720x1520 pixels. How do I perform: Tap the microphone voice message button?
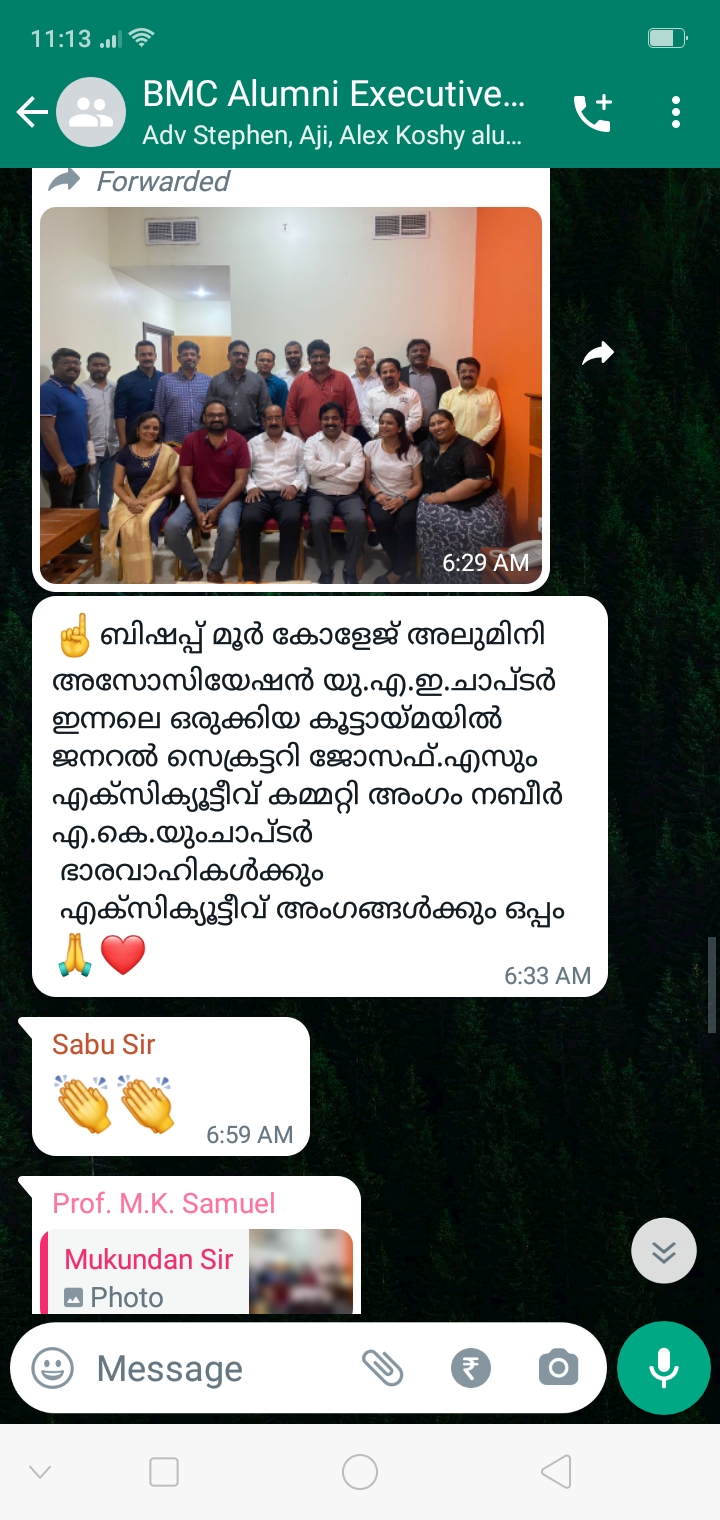(664, 1368)
